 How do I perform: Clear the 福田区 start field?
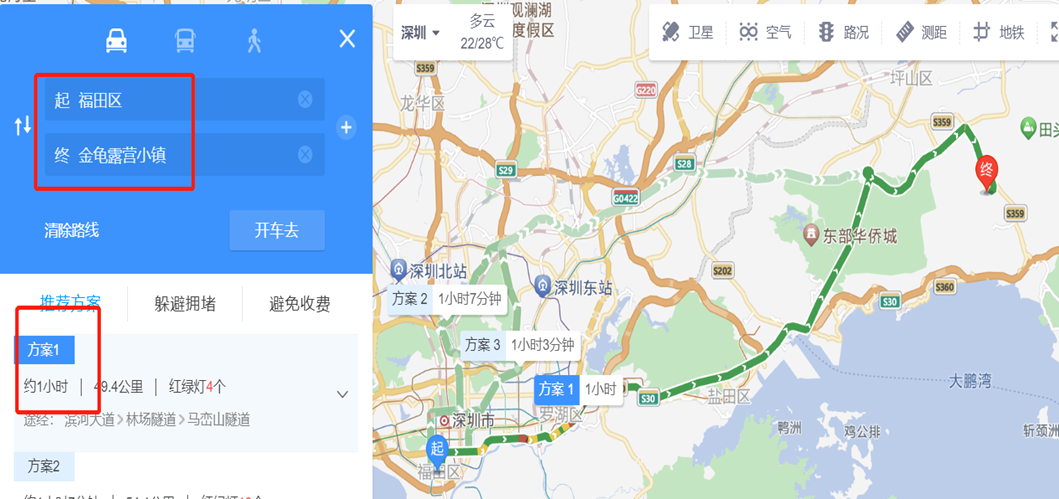(x=305, y=100)
